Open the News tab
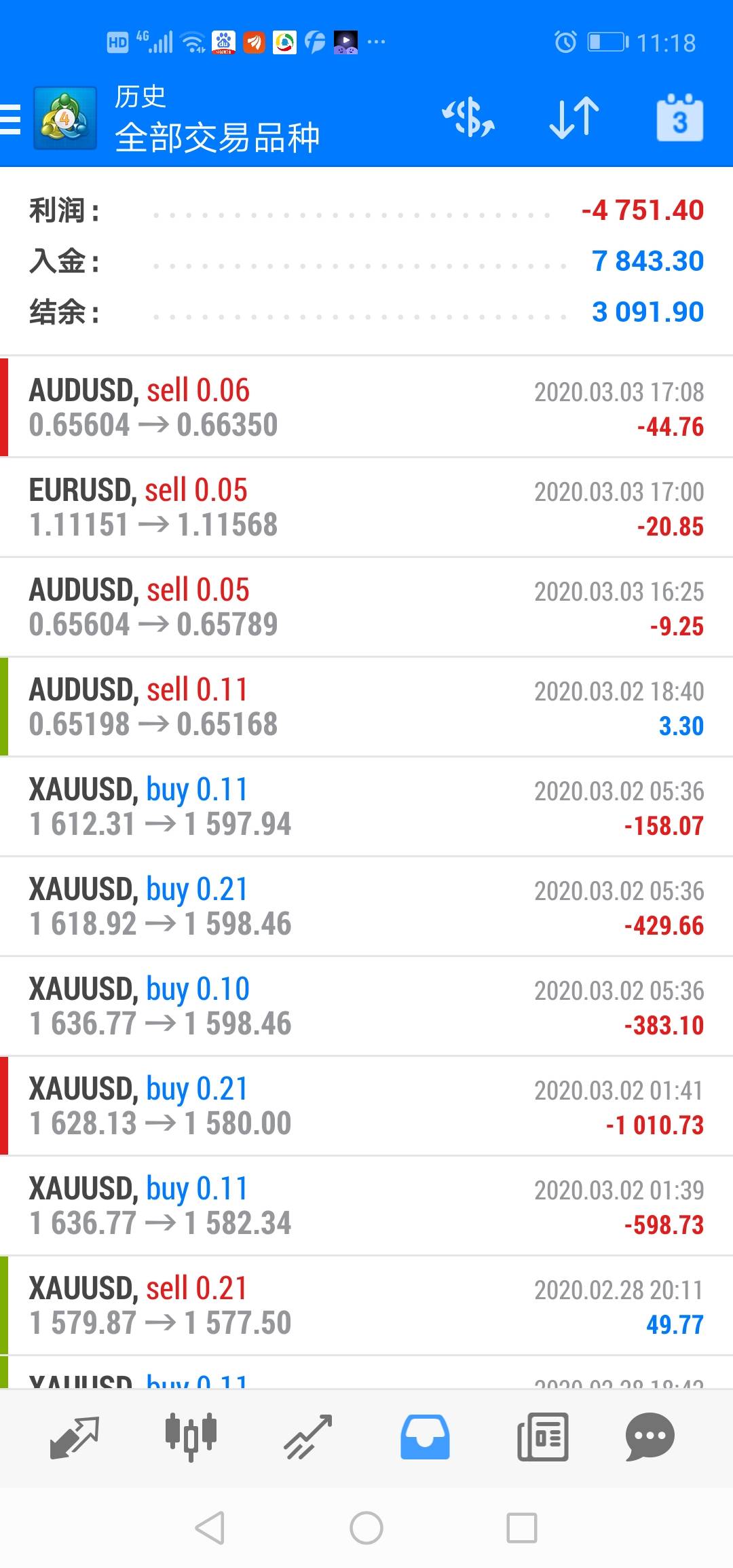The height and width of the screenshot is (1568, 733). click(x=542, y=1438)
